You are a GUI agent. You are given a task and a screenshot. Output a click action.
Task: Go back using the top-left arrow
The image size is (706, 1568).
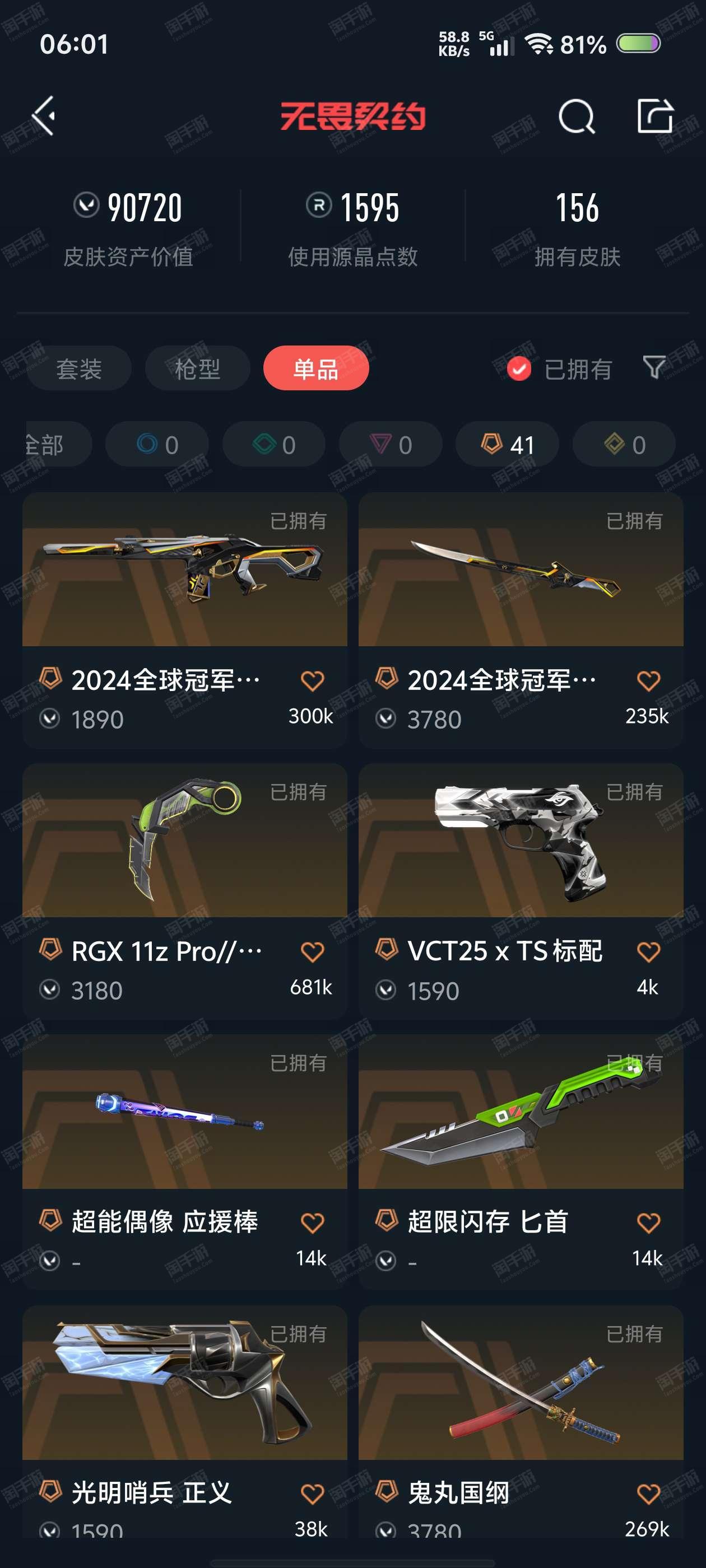pyautogui.click(x=44, y=116)
